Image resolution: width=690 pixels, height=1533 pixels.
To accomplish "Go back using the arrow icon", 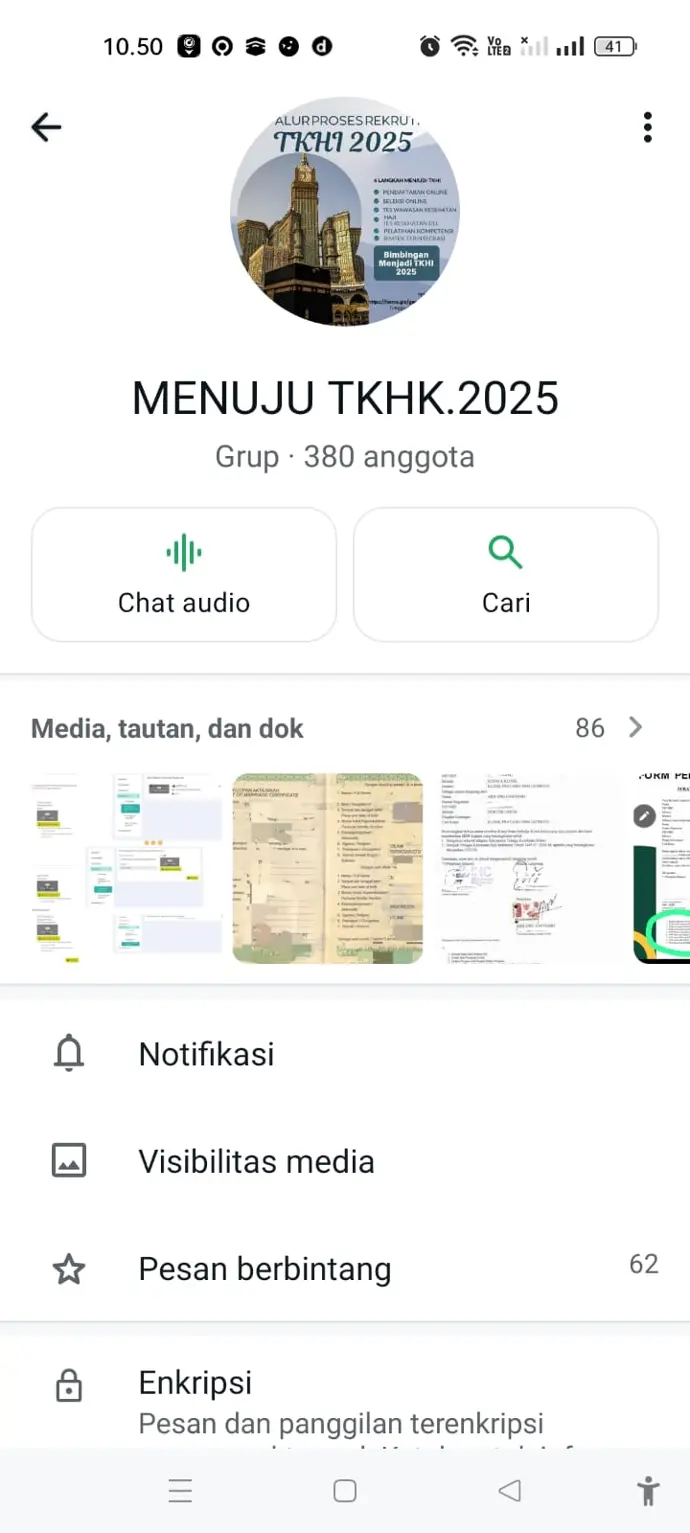I will tap(46, 127).
